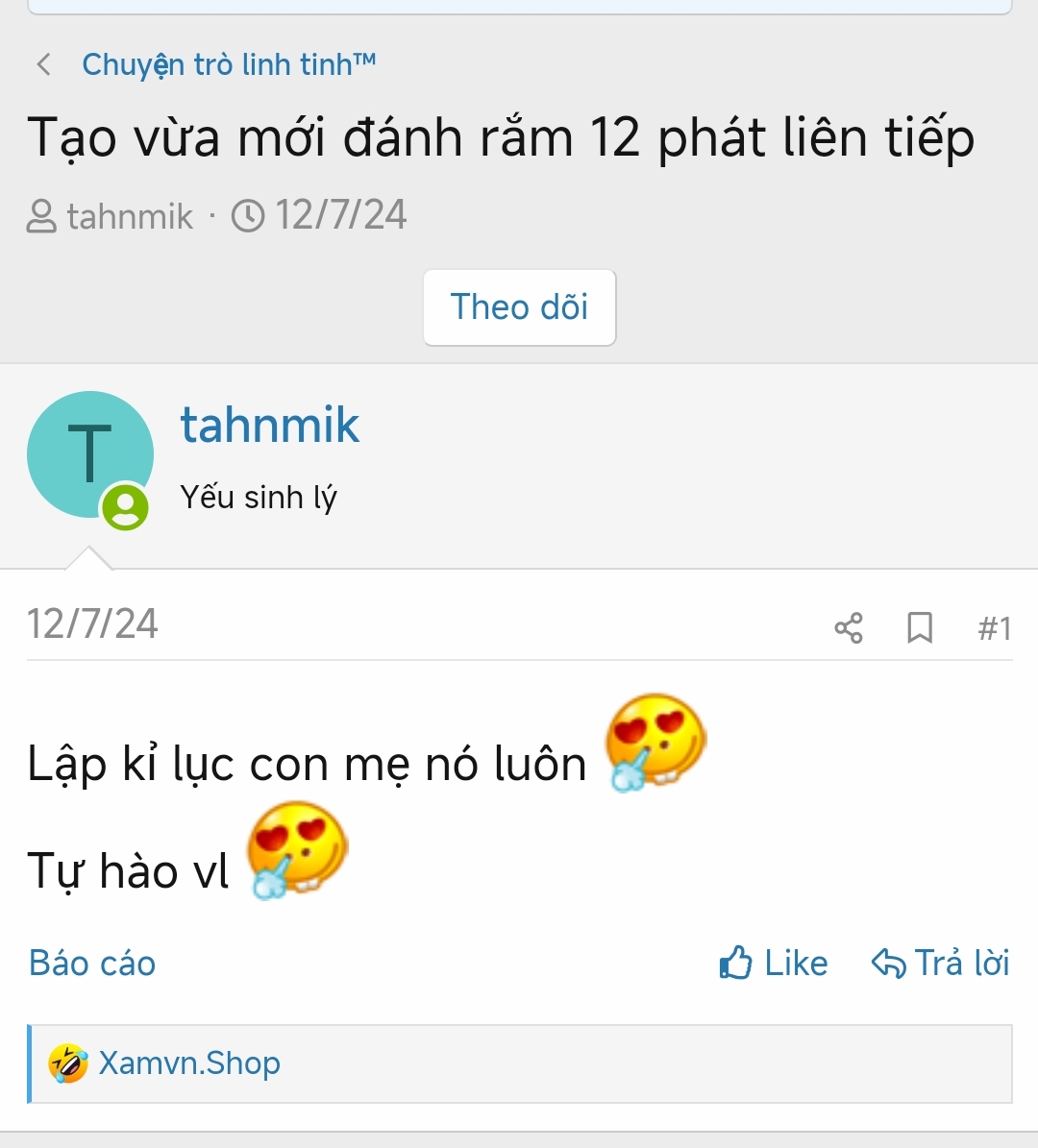Share post #1
This screenshot has height=1148, width=1038.
pyautogui.click(x=849, y=628)
